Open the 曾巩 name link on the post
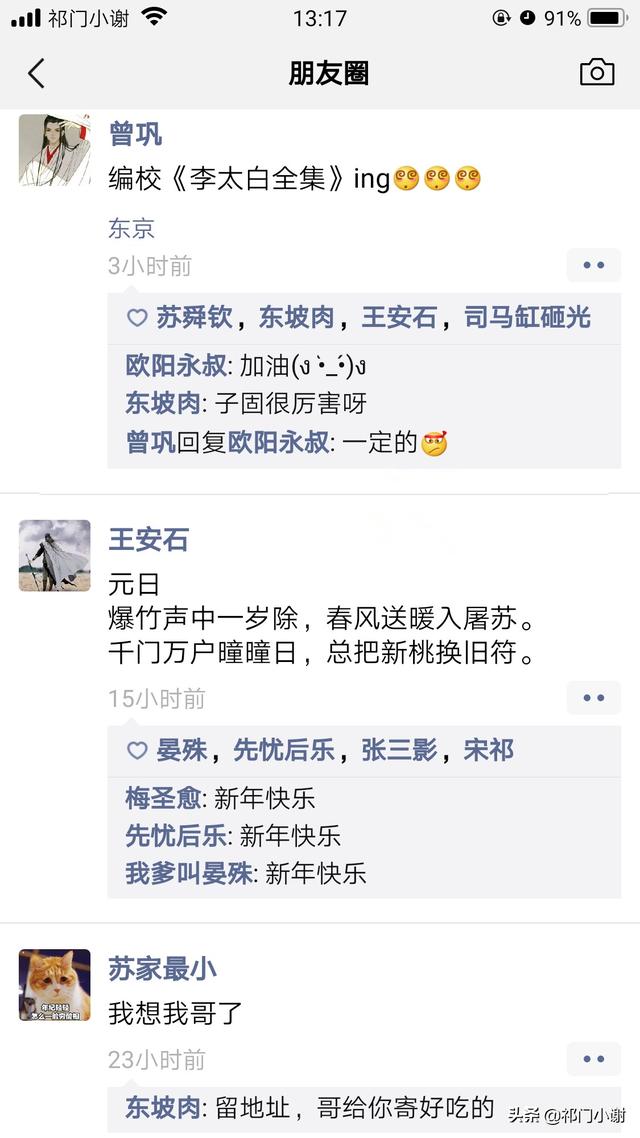The height and width of the screenshot is (1138, 640). click(135, 134)
